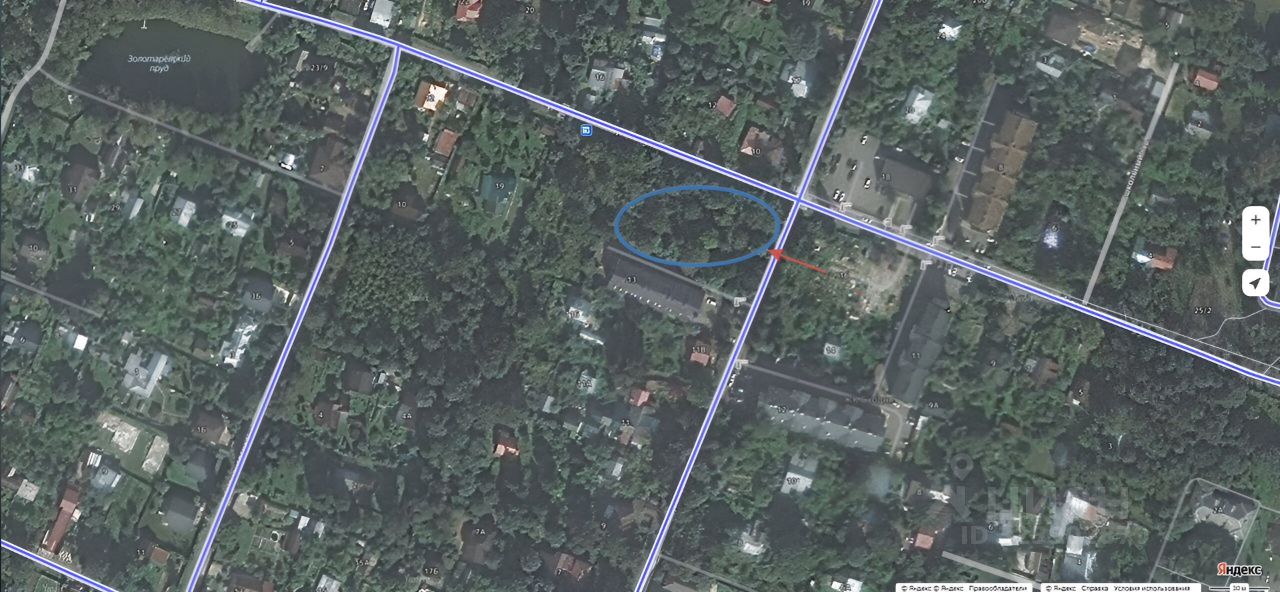This screenshot has height=592, width=1280.
Task: Zoom out the map with minus button
Action: pyautogui.click(x=1256, y=245)
